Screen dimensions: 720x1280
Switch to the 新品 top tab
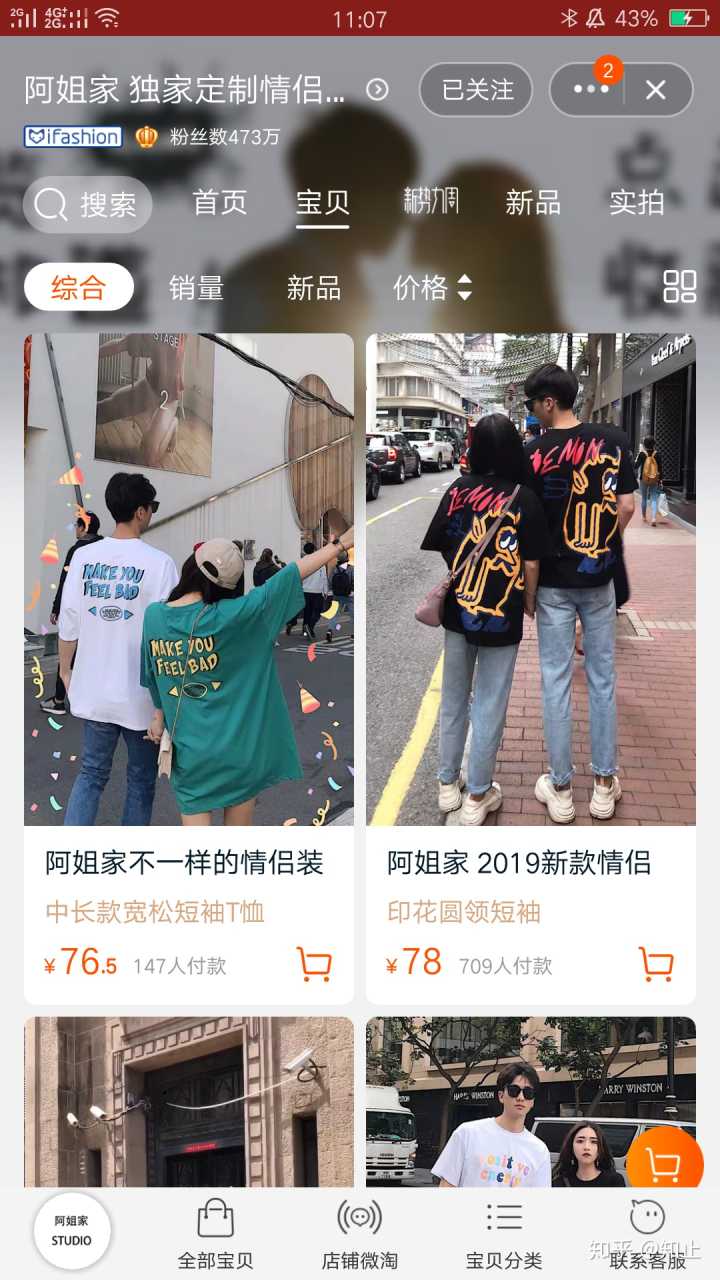coord(533,202)
